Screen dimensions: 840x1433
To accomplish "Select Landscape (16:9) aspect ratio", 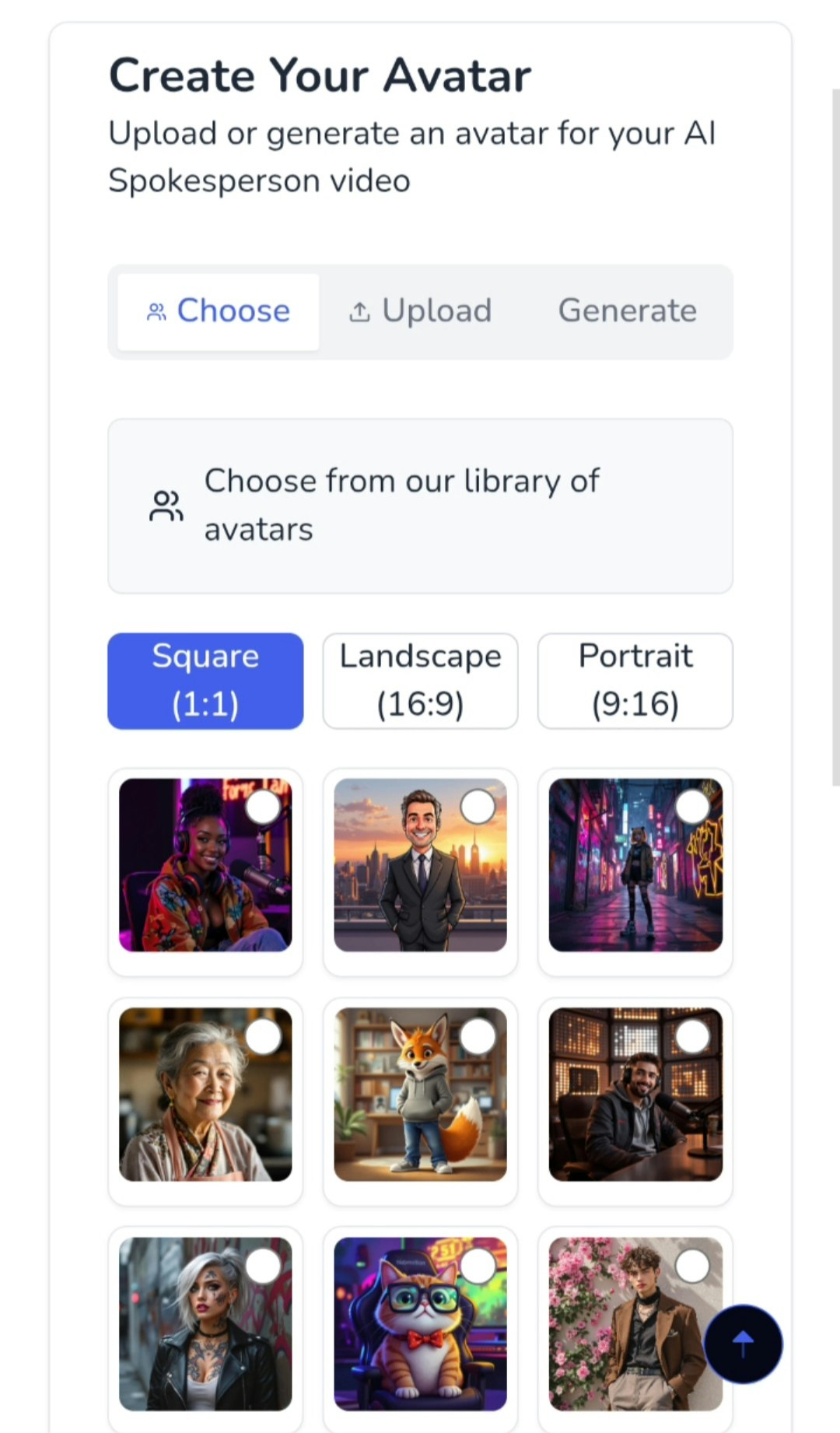I will [420, 681].
